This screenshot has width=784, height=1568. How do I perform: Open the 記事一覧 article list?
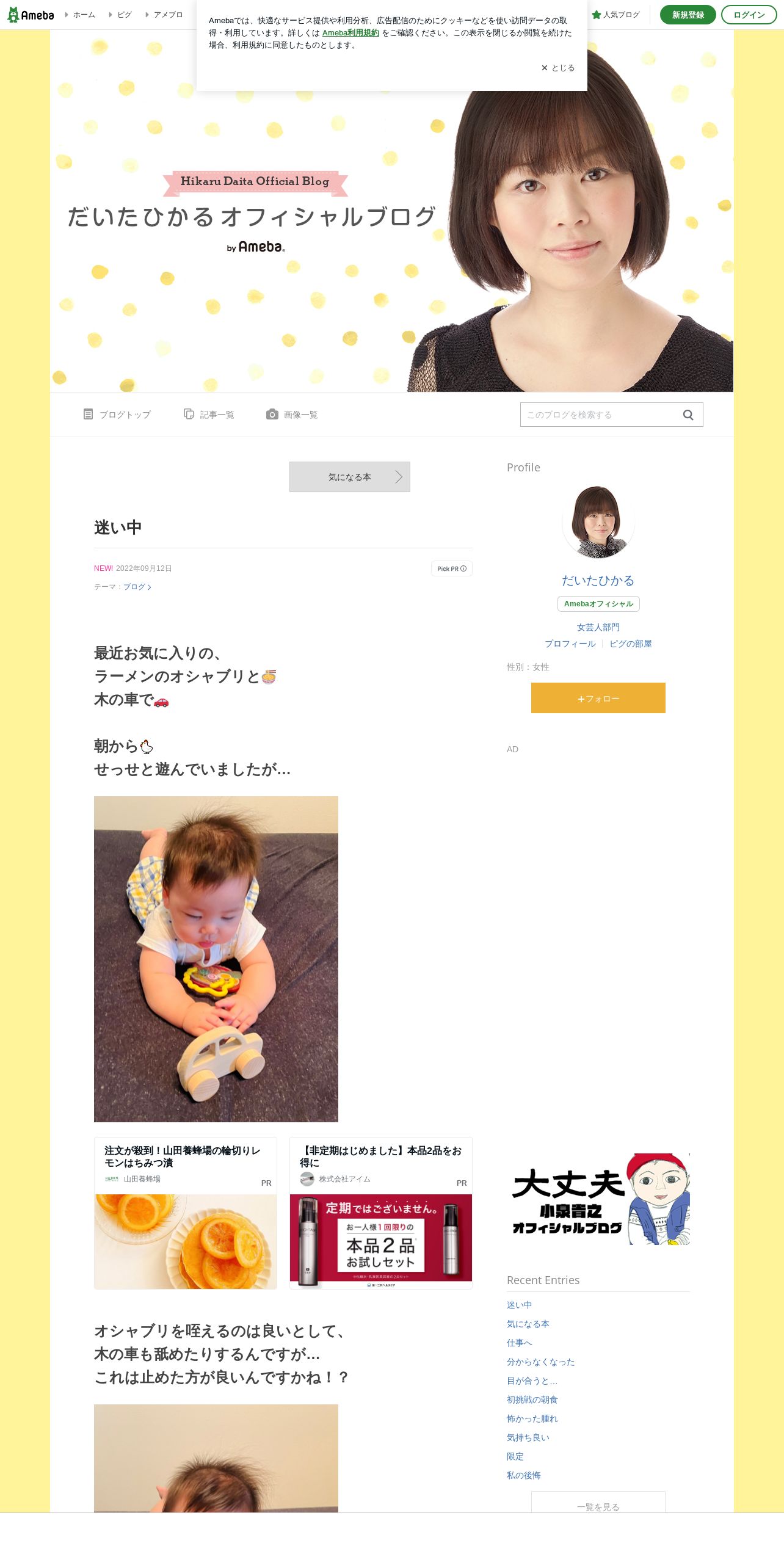(x=209, y=415)
